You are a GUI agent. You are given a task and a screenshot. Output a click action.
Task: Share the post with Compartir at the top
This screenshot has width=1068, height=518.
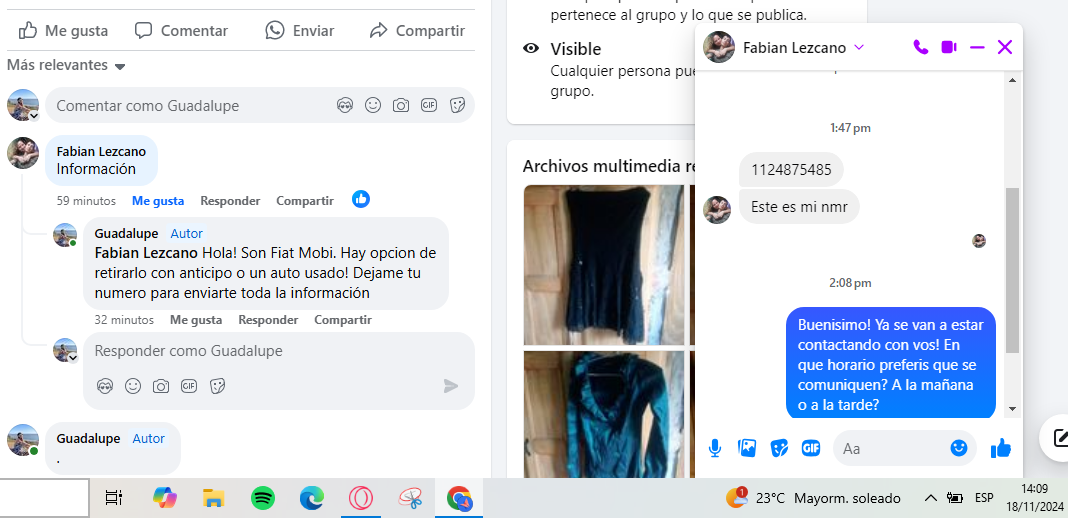click(x=417, y=30)
